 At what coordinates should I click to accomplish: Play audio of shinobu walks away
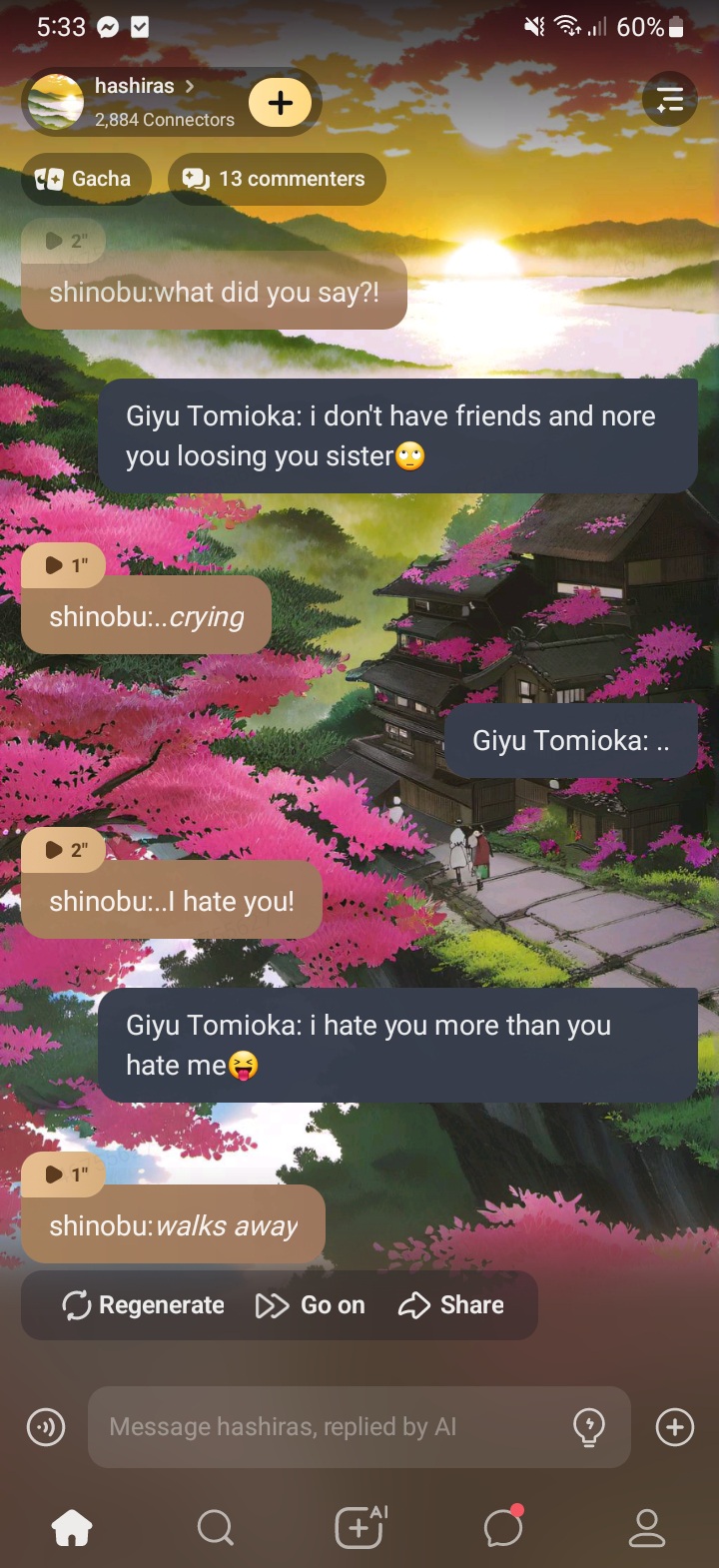[x=65, y=1175]
